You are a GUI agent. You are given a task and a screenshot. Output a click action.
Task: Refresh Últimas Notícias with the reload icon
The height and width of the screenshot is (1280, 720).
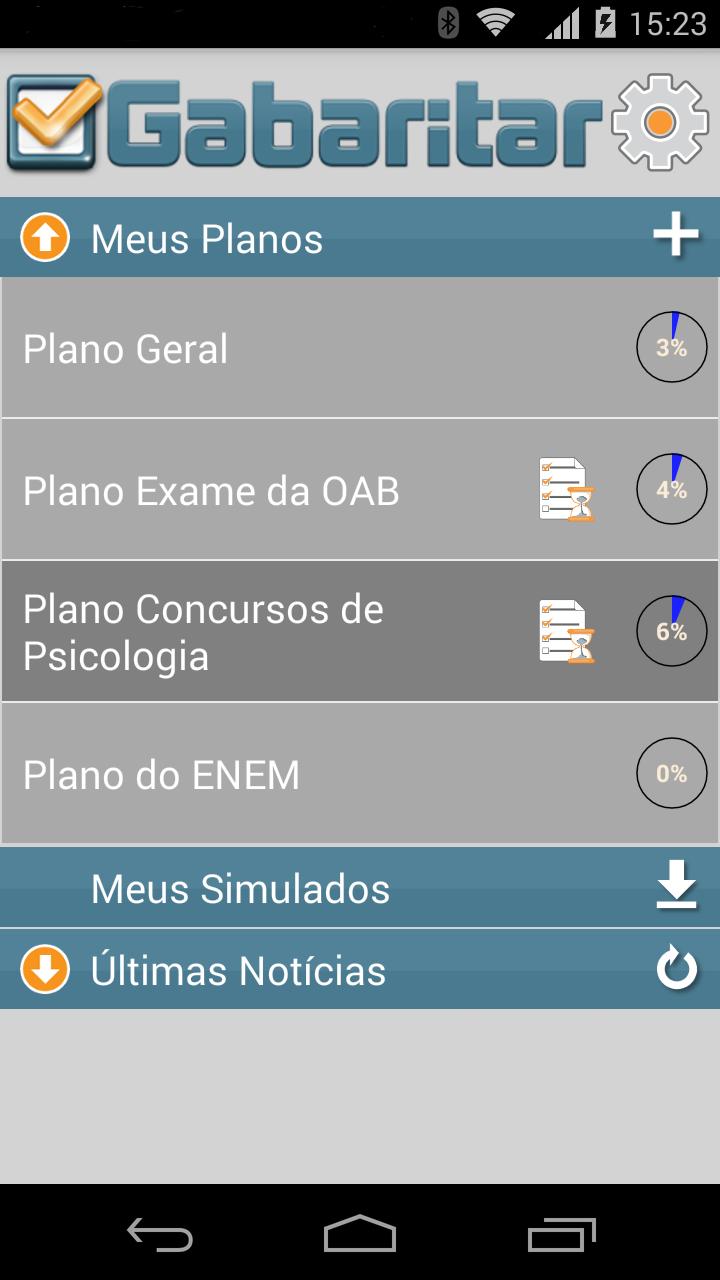pos(678,967)
